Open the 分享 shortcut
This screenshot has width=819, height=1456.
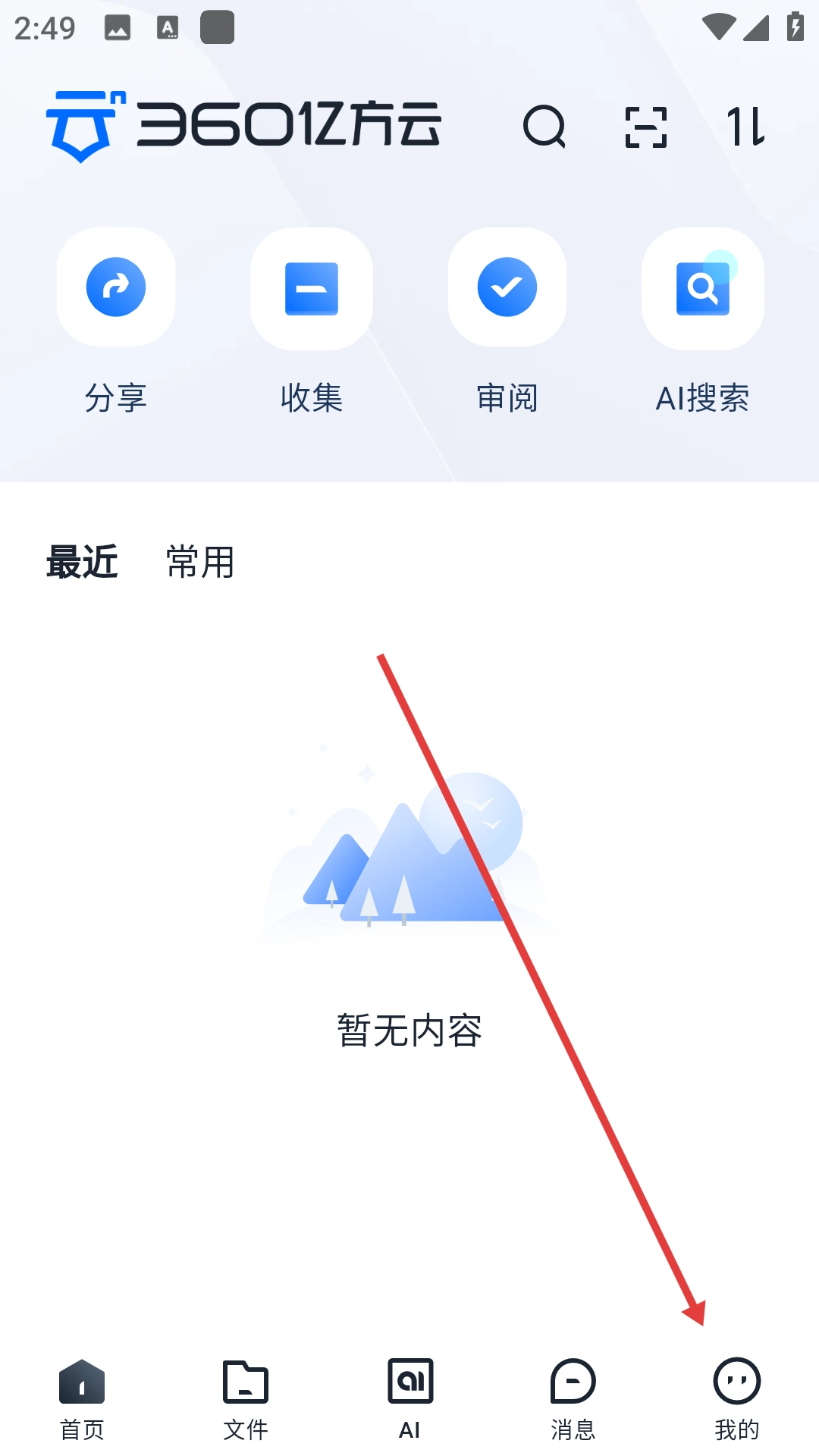point(116,288)
